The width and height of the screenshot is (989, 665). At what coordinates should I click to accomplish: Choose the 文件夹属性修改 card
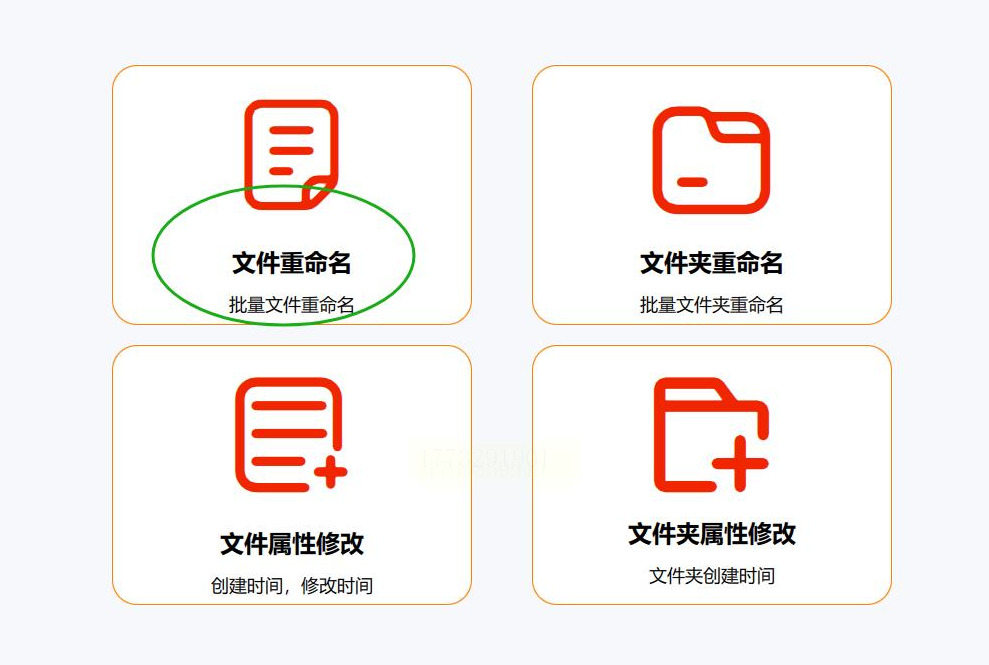click(711, 476)
